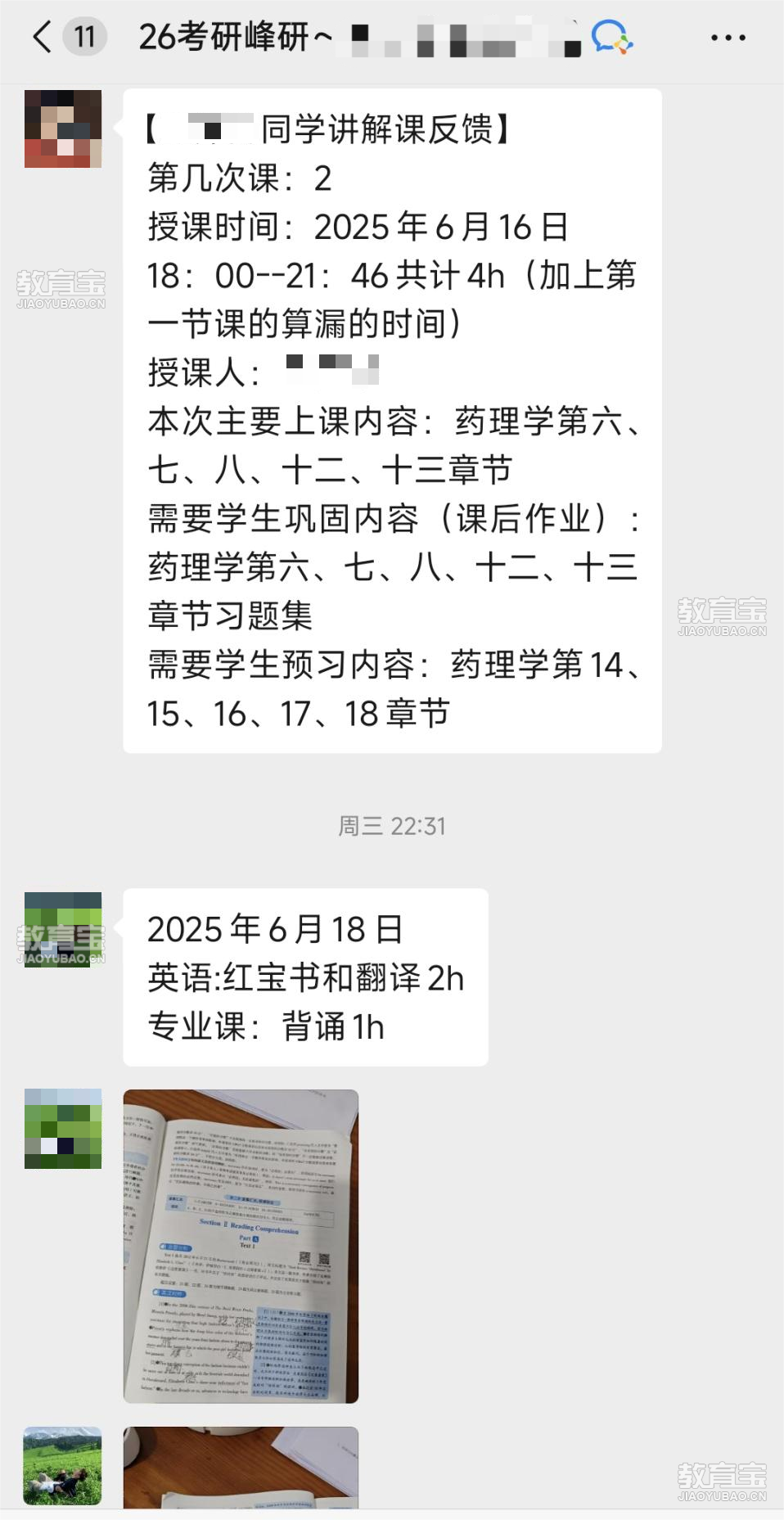The image size is (784, 1520).
Task: Open the partially visible photo at bottom
Action: [241, 1468]
